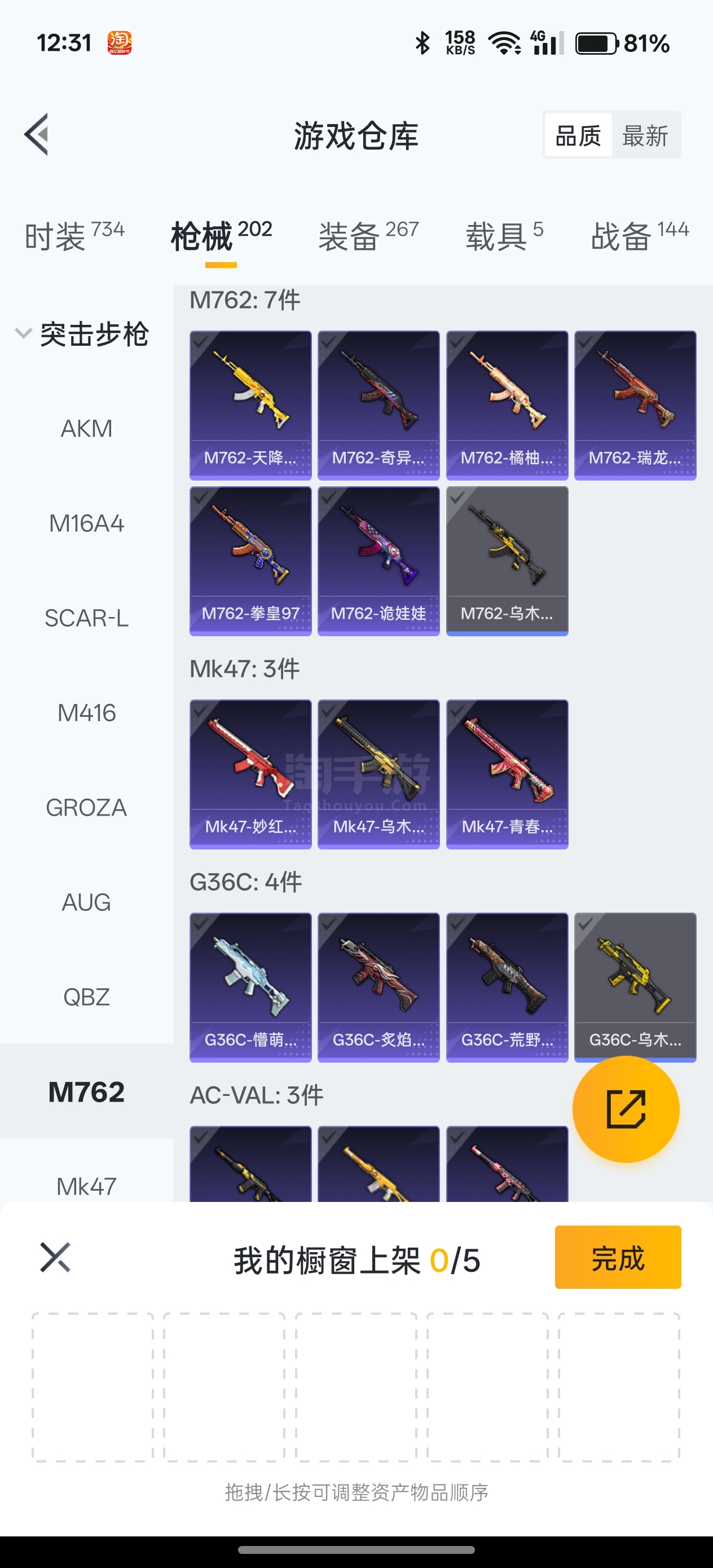The image size is (713, 1568).
Task: Switch sorting to 最新
Action: click(645, 135)
